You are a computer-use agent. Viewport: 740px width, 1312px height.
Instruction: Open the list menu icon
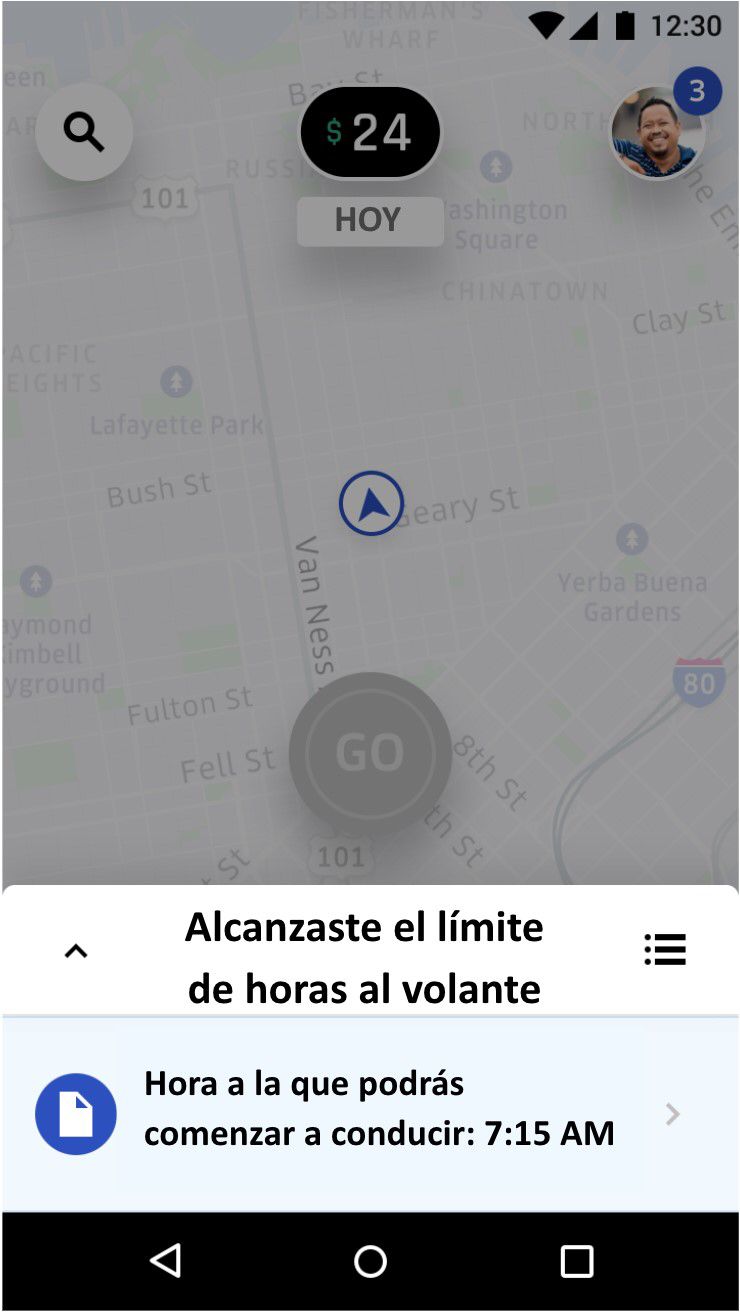coord(665,949)
